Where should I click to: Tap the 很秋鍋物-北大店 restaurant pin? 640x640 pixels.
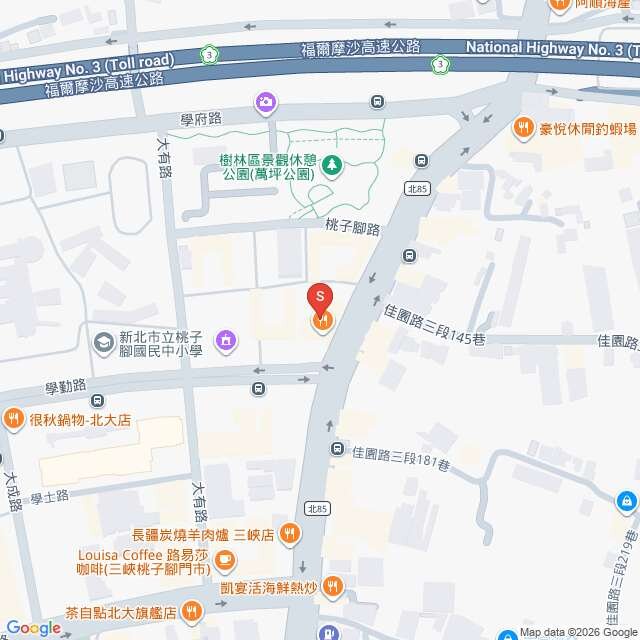click(x=13, y=418)
